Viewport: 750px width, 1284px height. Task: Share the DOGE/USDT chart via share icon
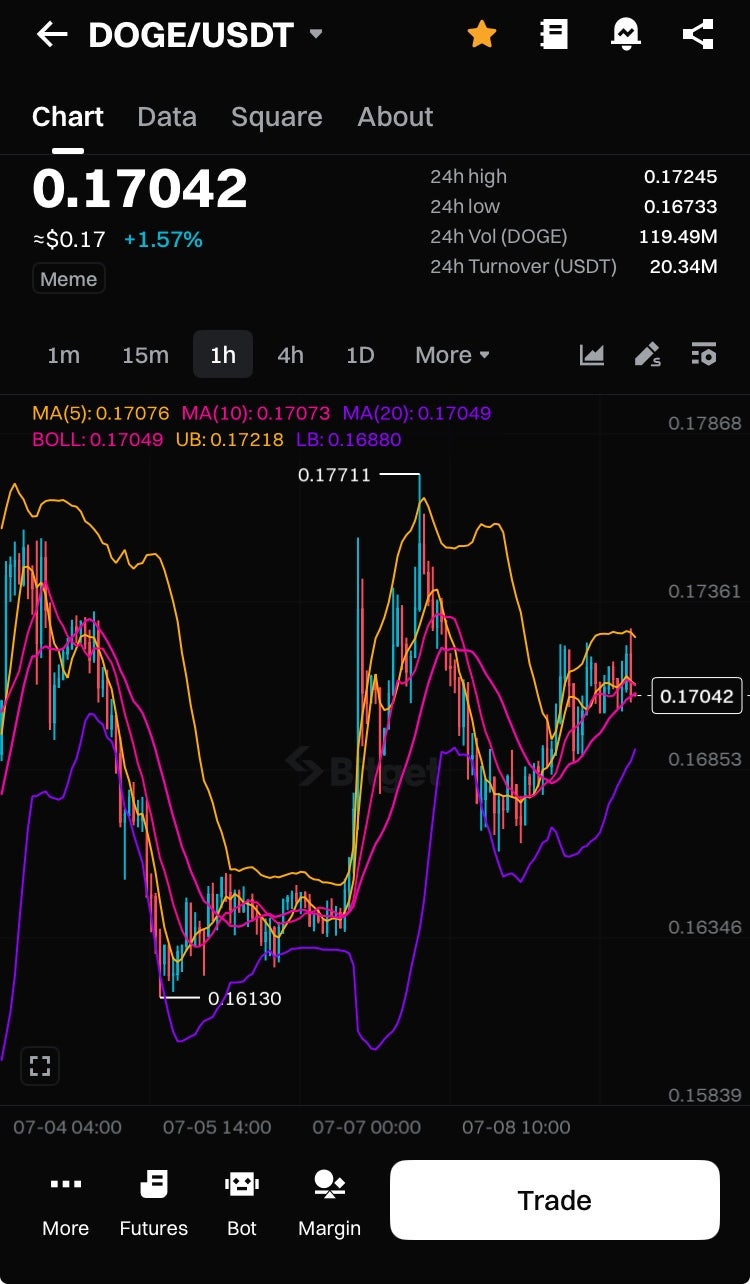coord(697,33)
